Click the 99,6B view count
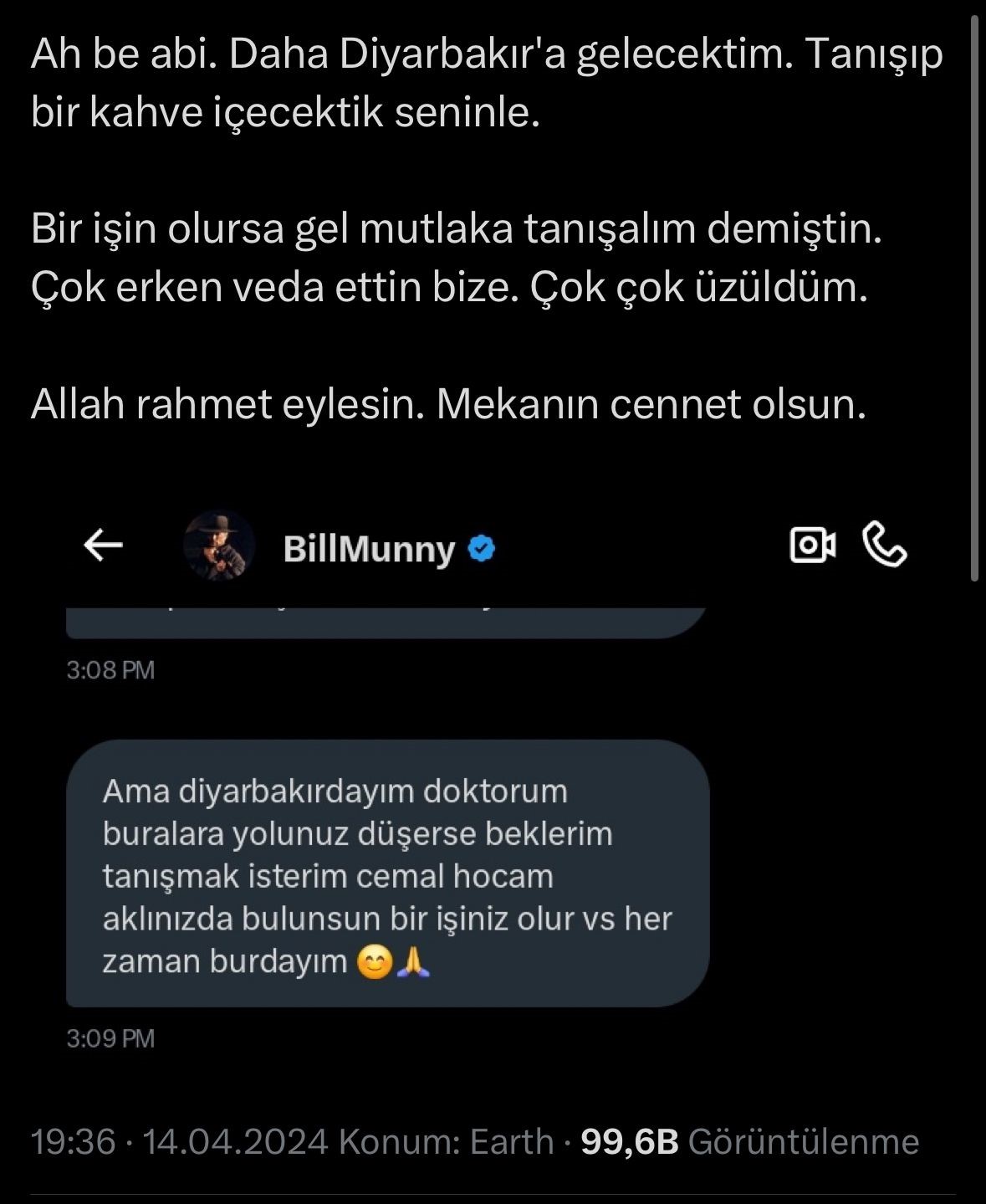 click(x=631, y=1140)
